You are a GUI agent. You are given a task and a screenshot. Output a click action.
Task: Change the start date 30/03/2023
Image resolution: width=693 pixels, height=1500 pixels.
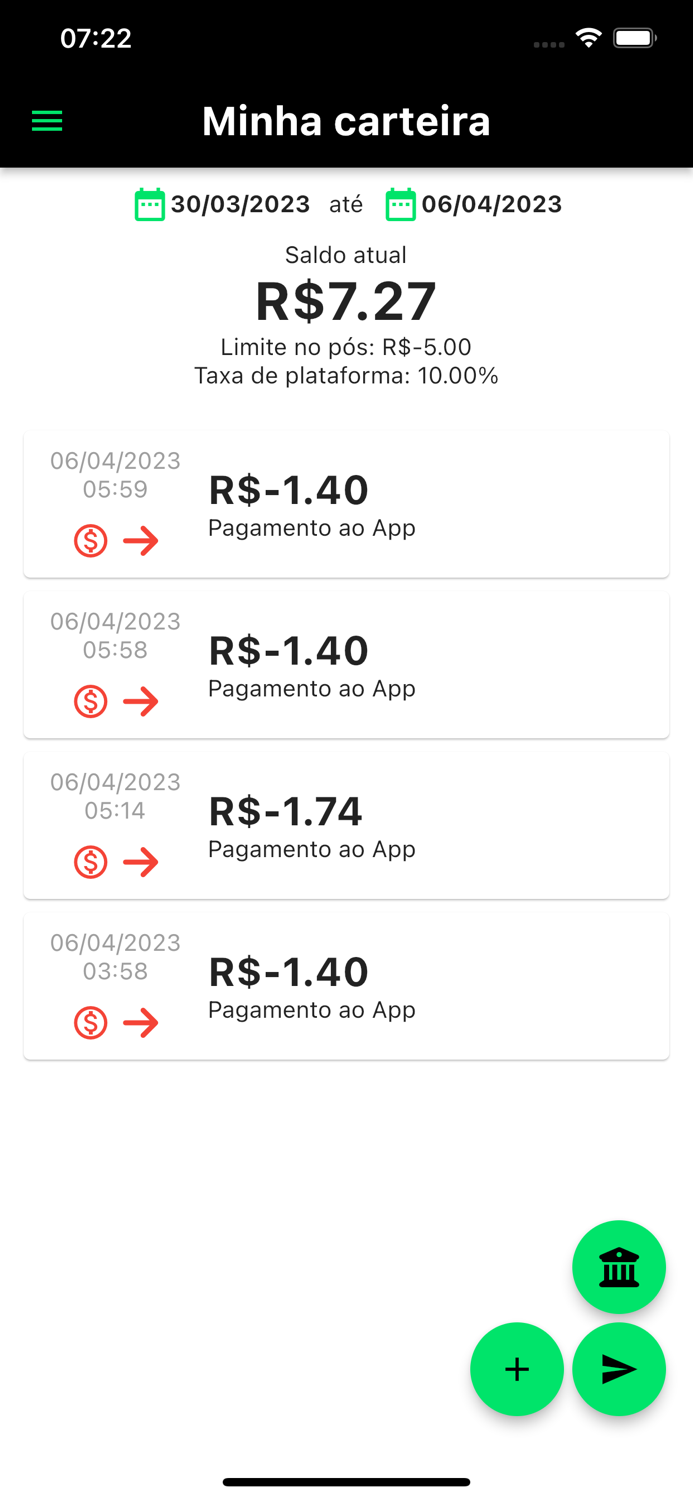pos(223,205)
